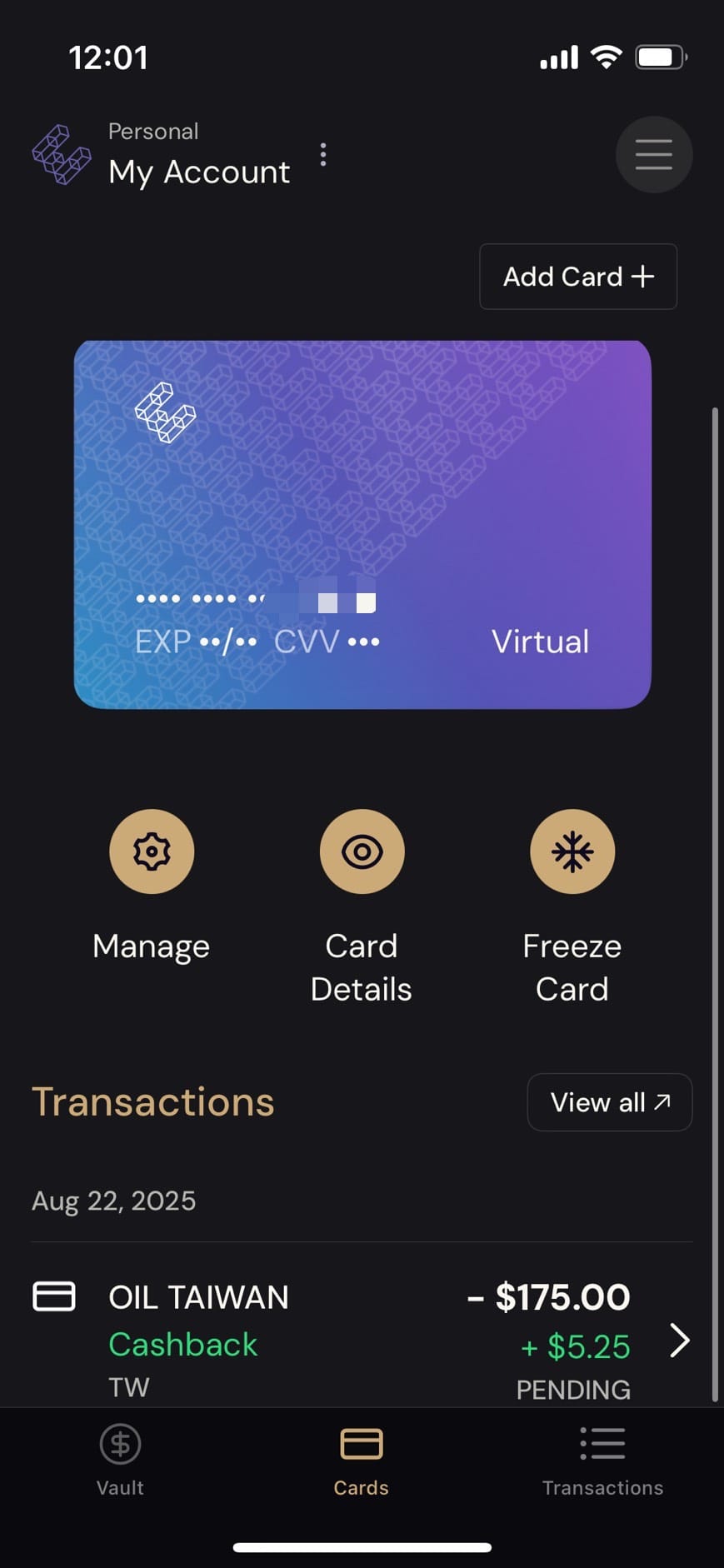The image size is (724, 1568).
Task: Freeze the card
Action: pos(572,852)
